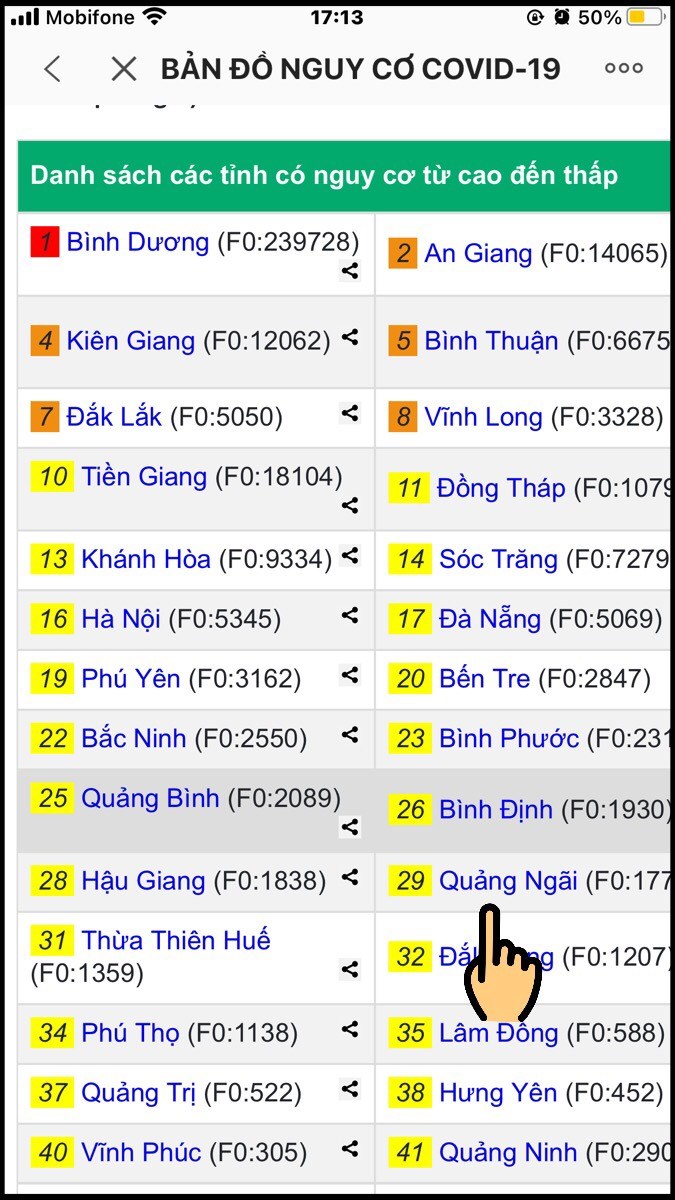
Task: Share the Bình Dương entry
Action: pos(349,270)
